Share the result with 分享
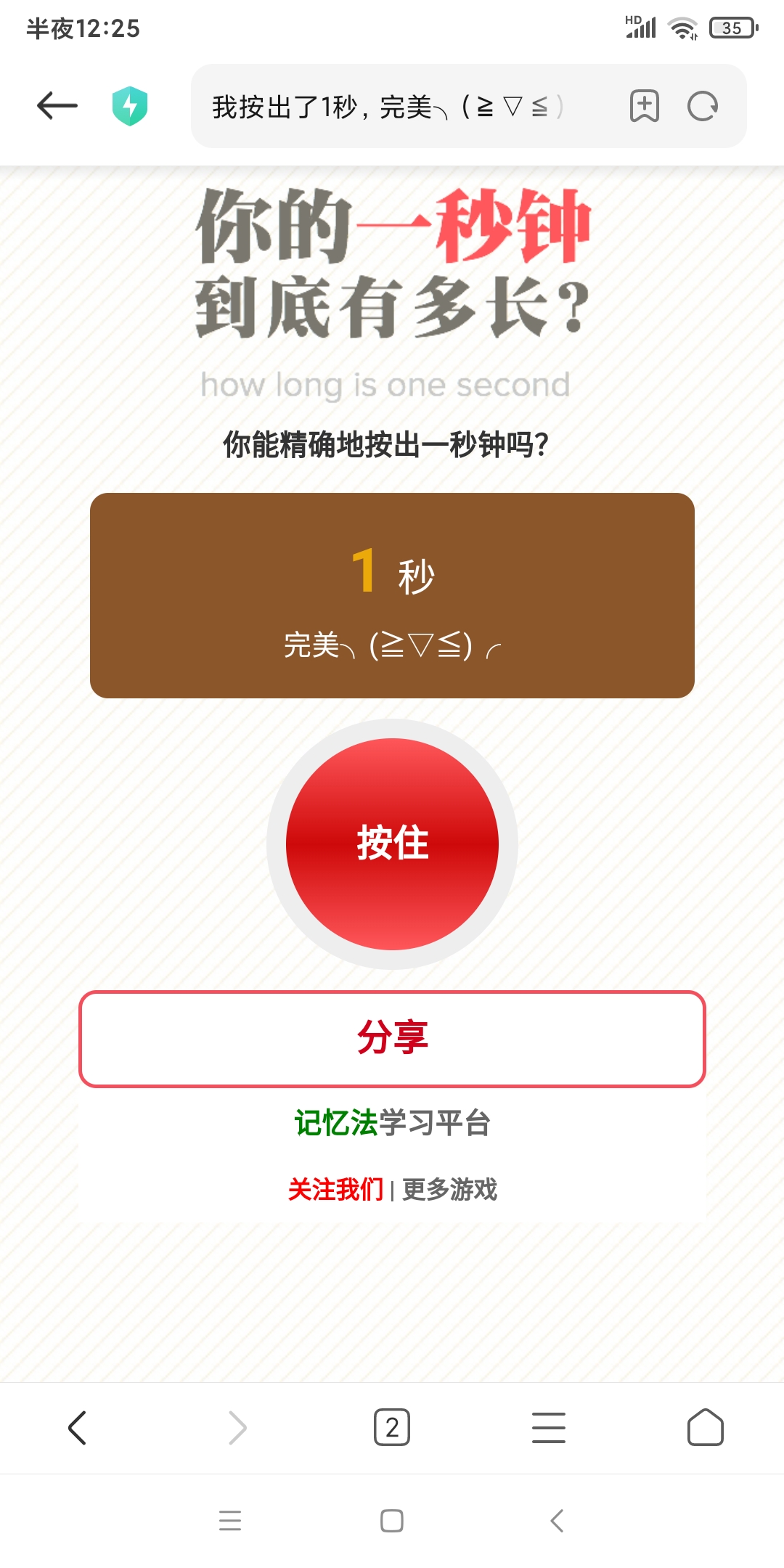Screen dimensions: 784x1568 (392, 1038)
